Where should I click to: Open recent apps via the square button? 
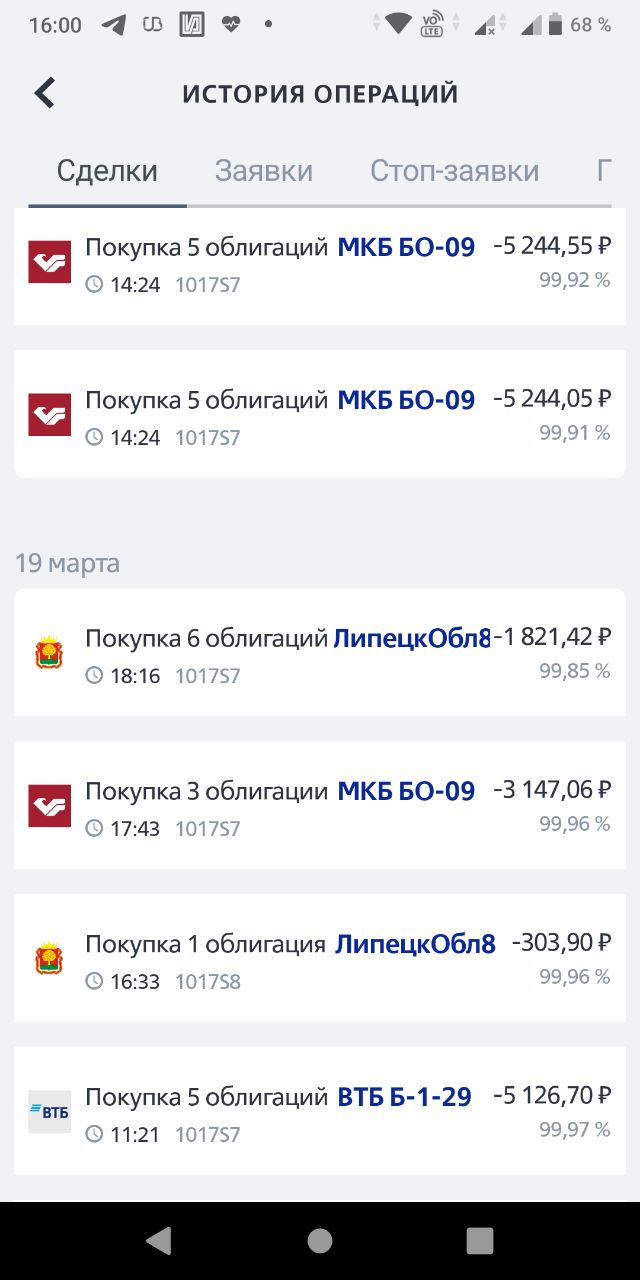(x=480, y=1241)
